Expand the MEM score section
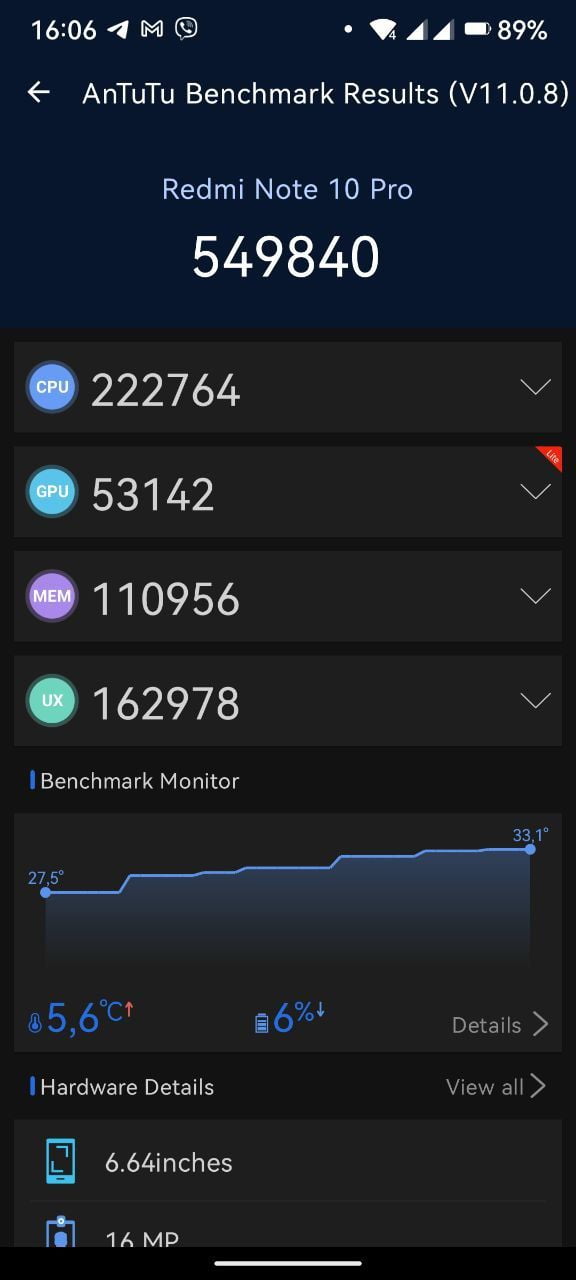576x1280 pixels. 536,596
